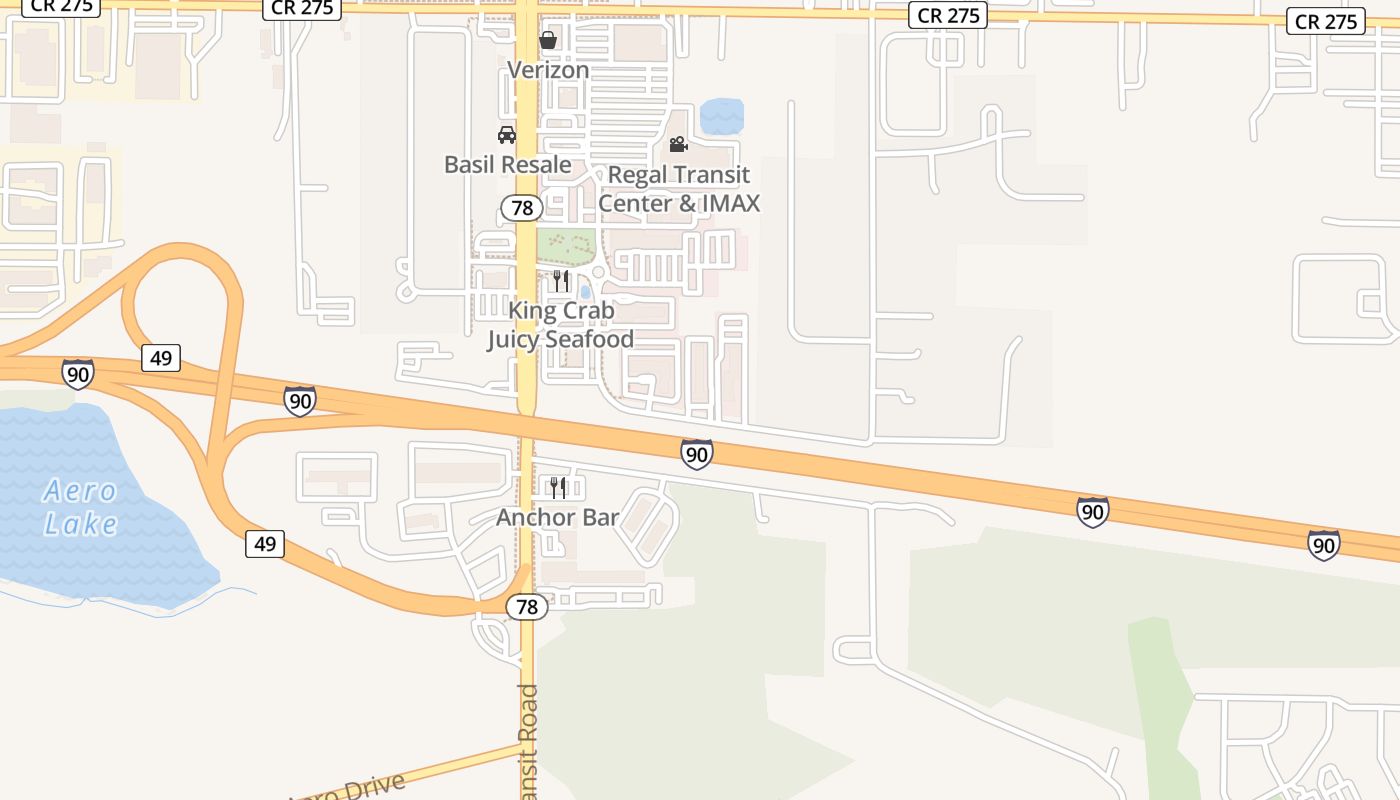Tap the Regal Transit Center & IMAX marker

678,145
